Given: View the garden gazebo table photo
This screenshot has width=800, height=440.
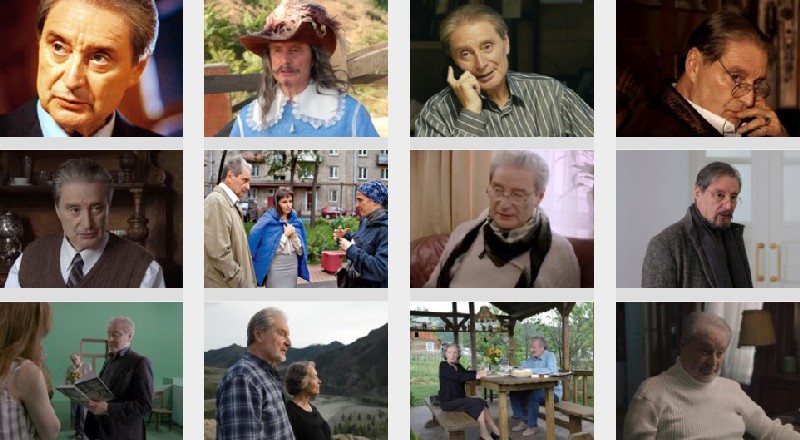Looking at the screenshot, I should (501, 371).
